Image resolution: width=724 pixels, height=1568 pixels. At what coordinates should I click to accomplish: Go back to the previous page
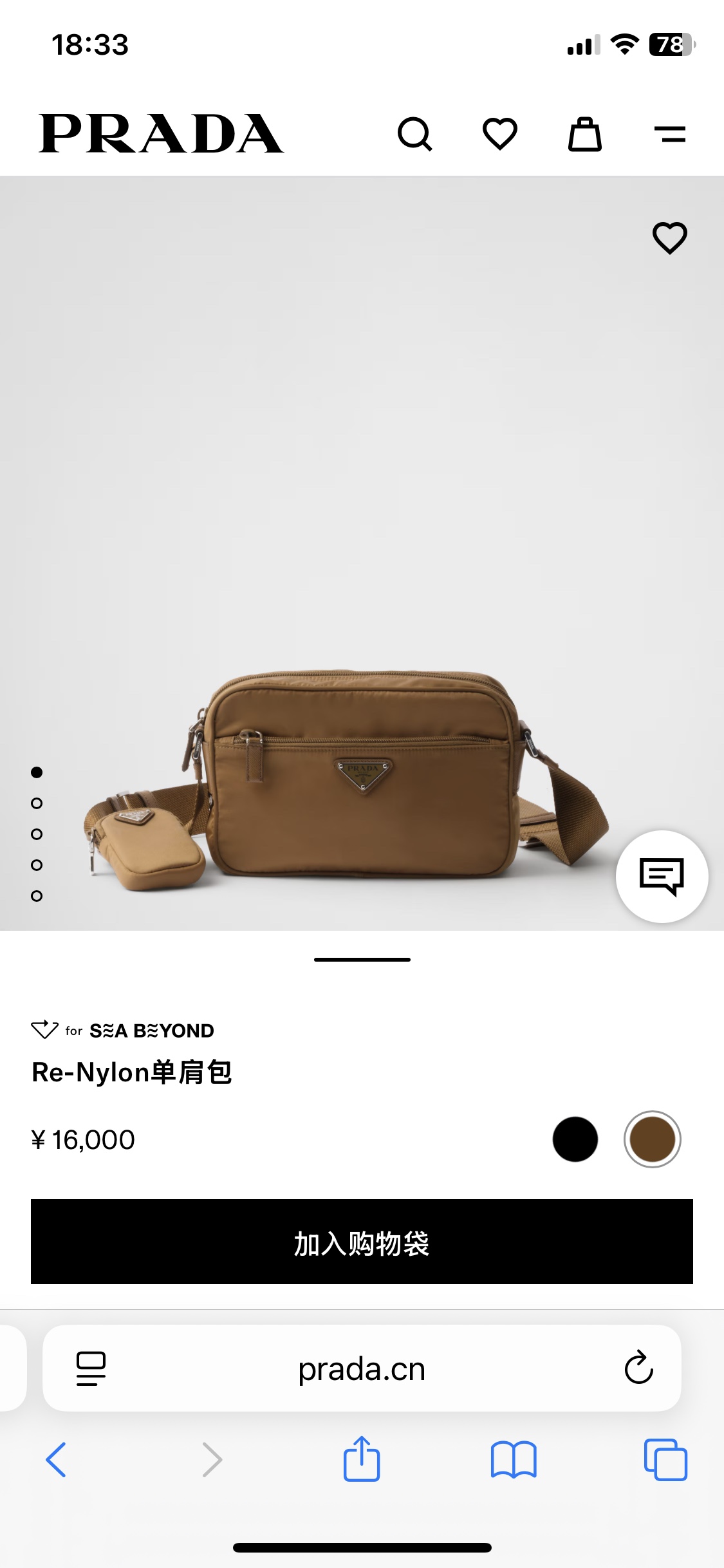point(57,1460)
